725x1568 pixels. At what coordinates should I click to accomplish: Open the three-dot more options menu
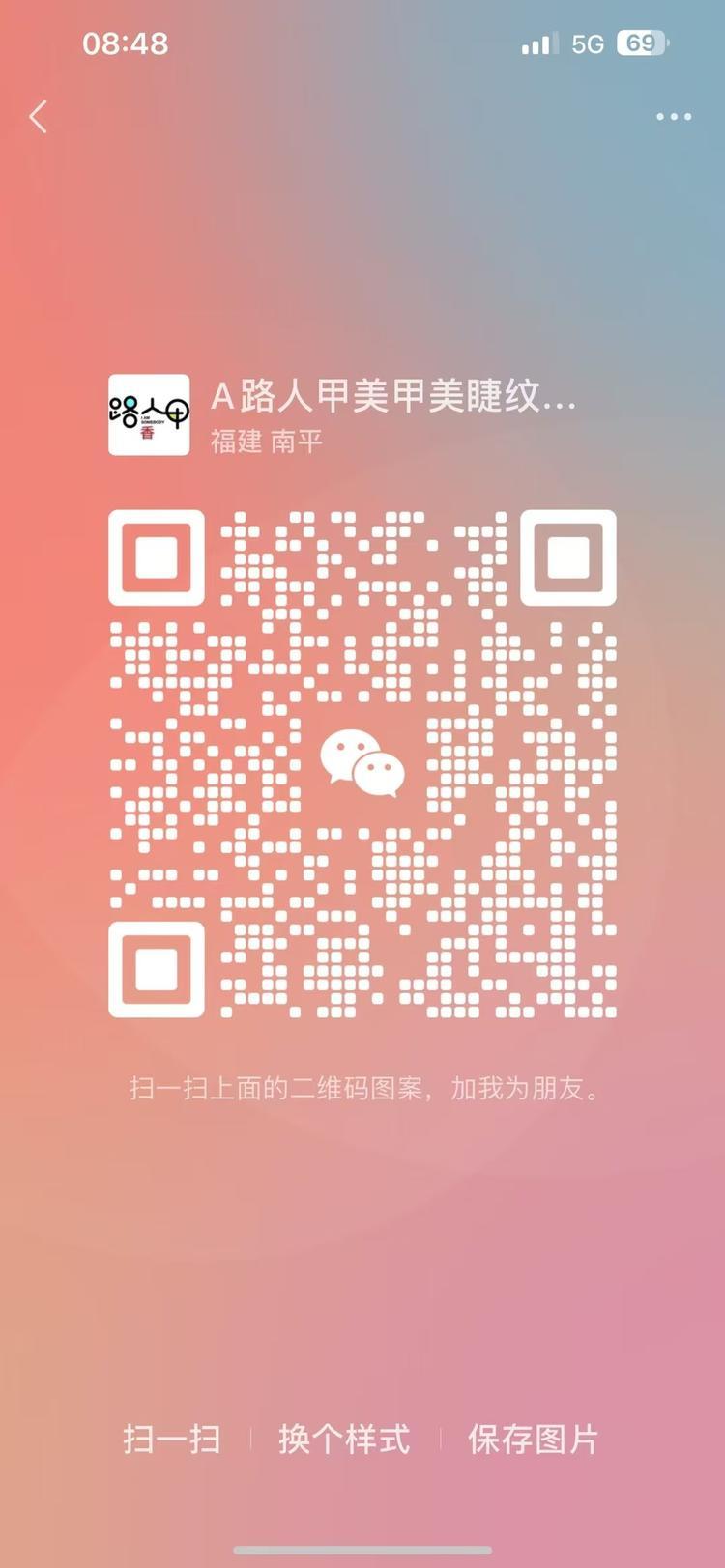click(x=673, y=117)
